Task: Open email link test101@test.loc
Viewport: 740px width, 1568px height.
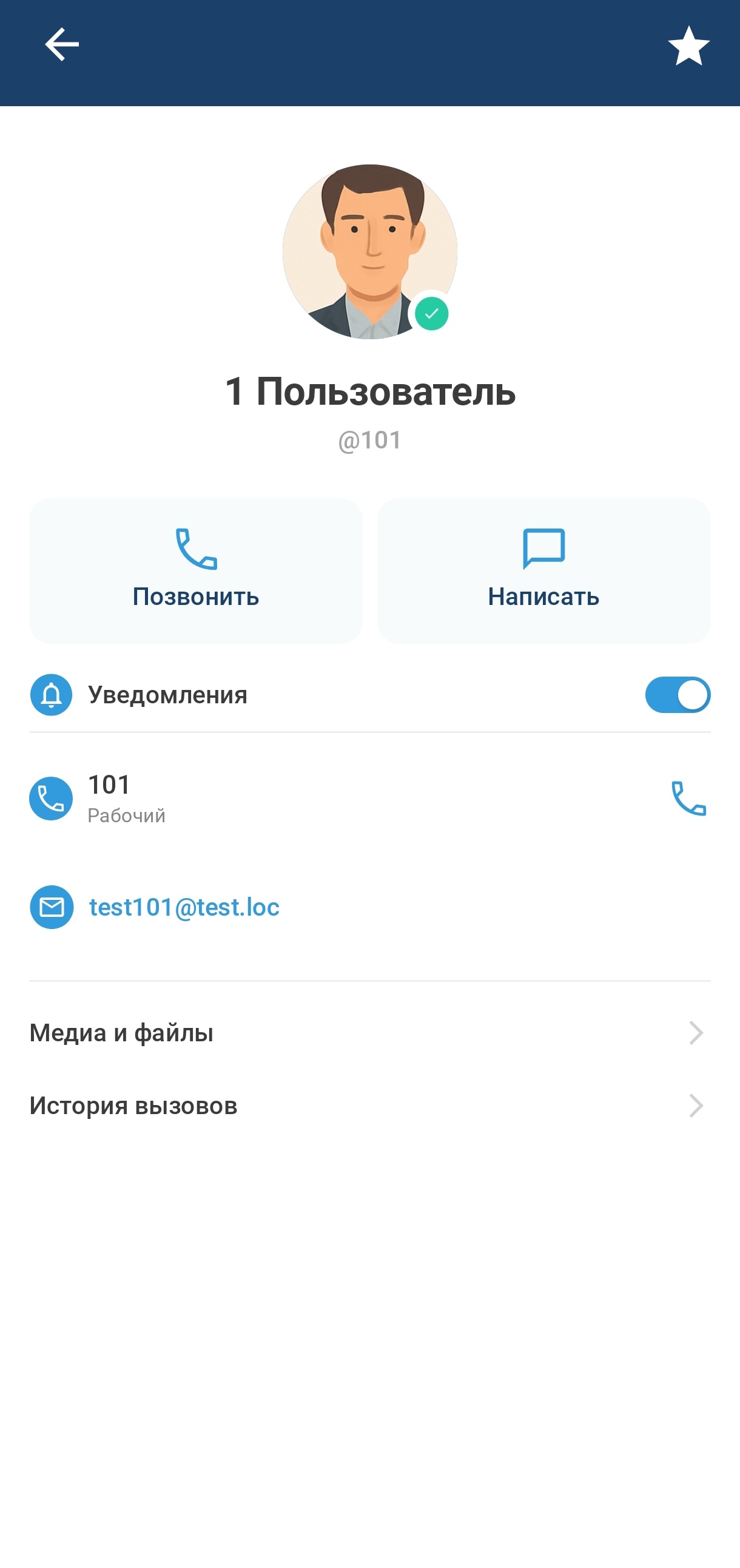Action: [x=184, y=907]
